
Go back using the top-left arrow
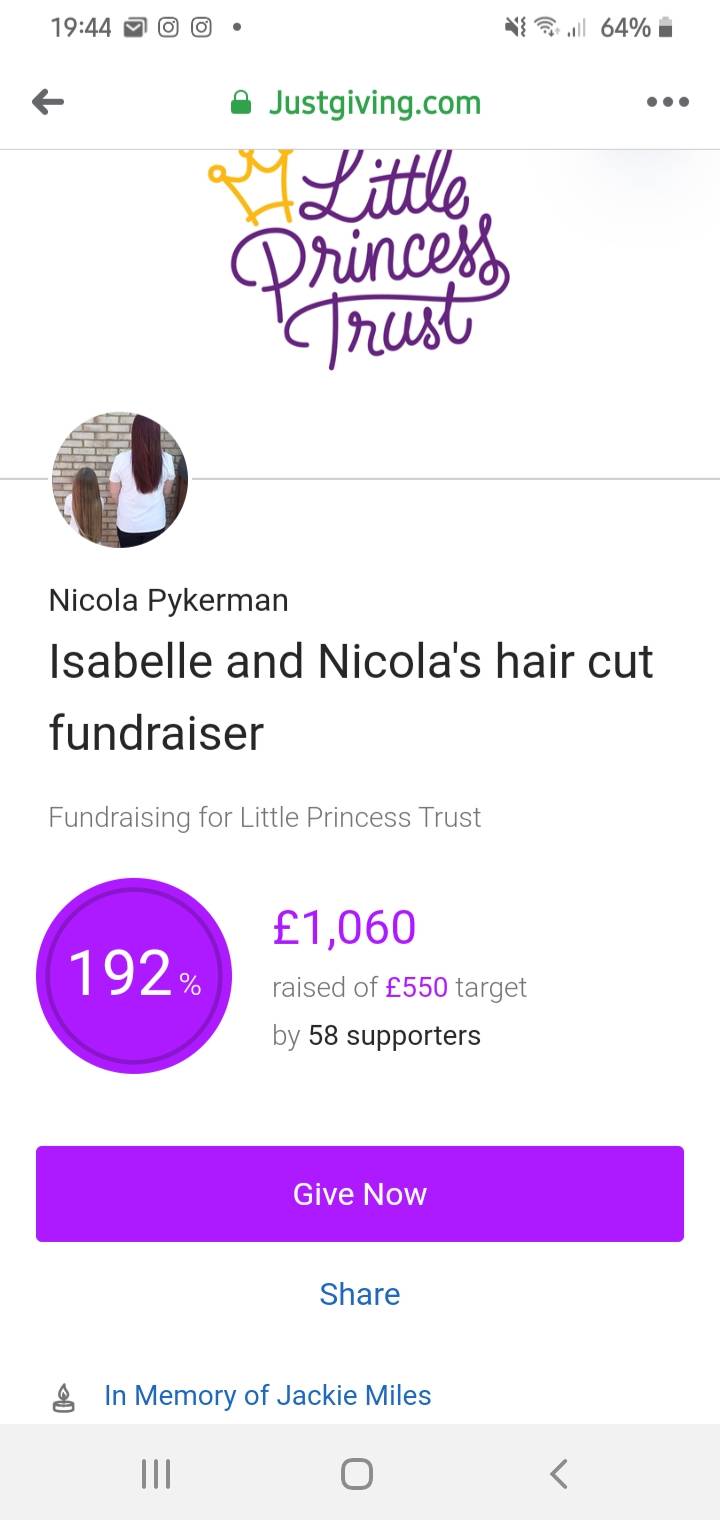(48, 102)
